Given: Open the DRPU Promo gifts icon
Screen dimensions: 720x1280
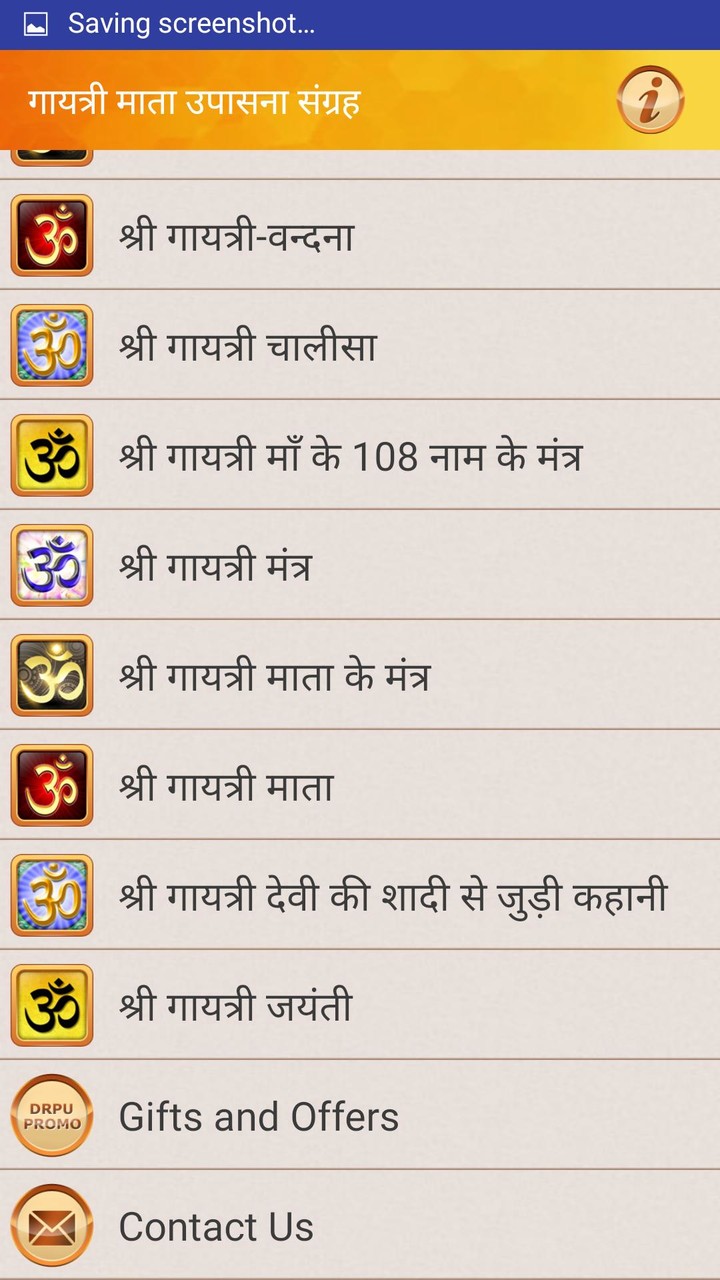Looking at the screenshot, I should (x=51, y=1116).
